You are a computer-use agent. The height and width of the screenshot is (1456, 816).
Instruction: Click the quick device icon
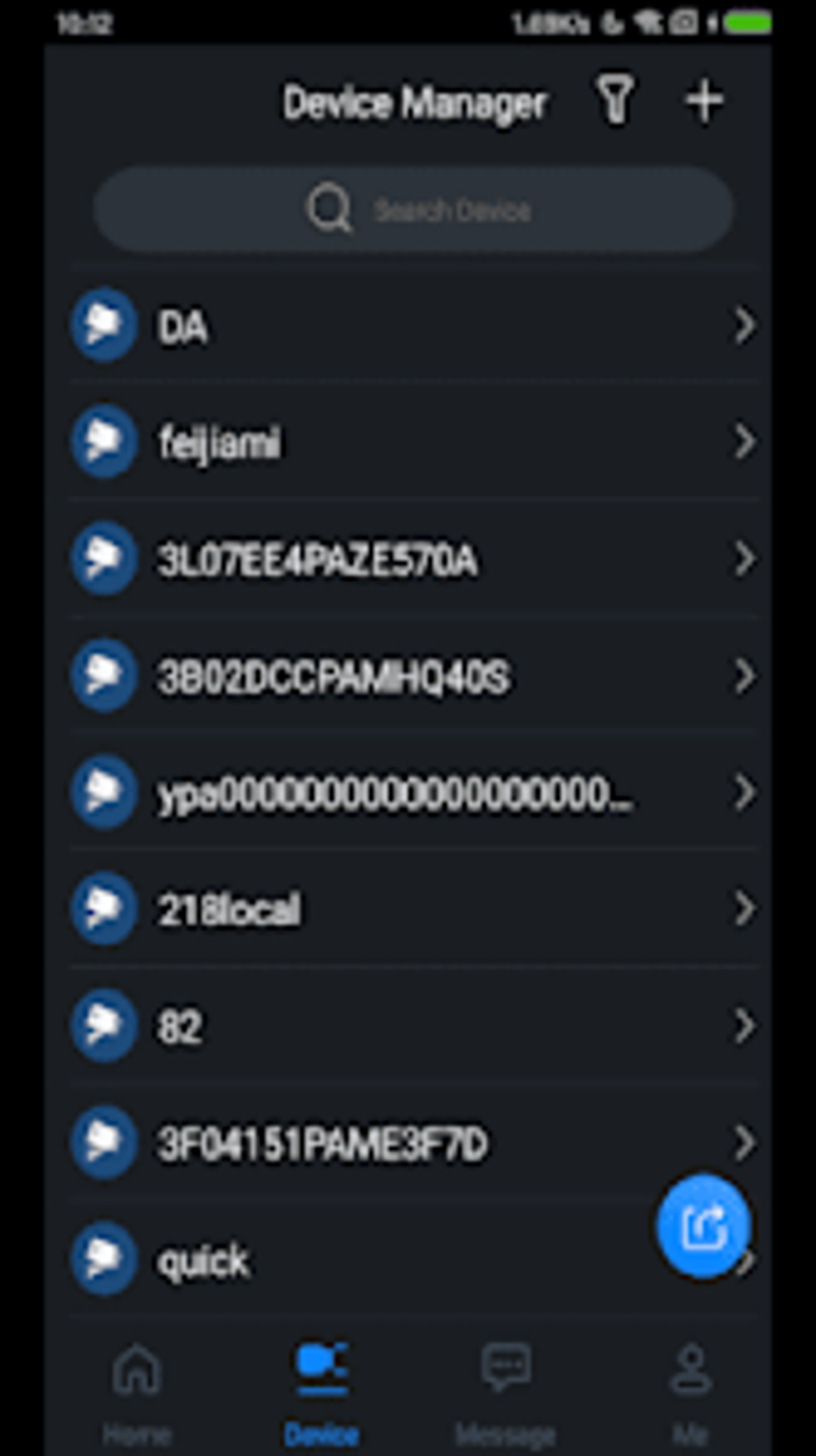(104, 1260)
